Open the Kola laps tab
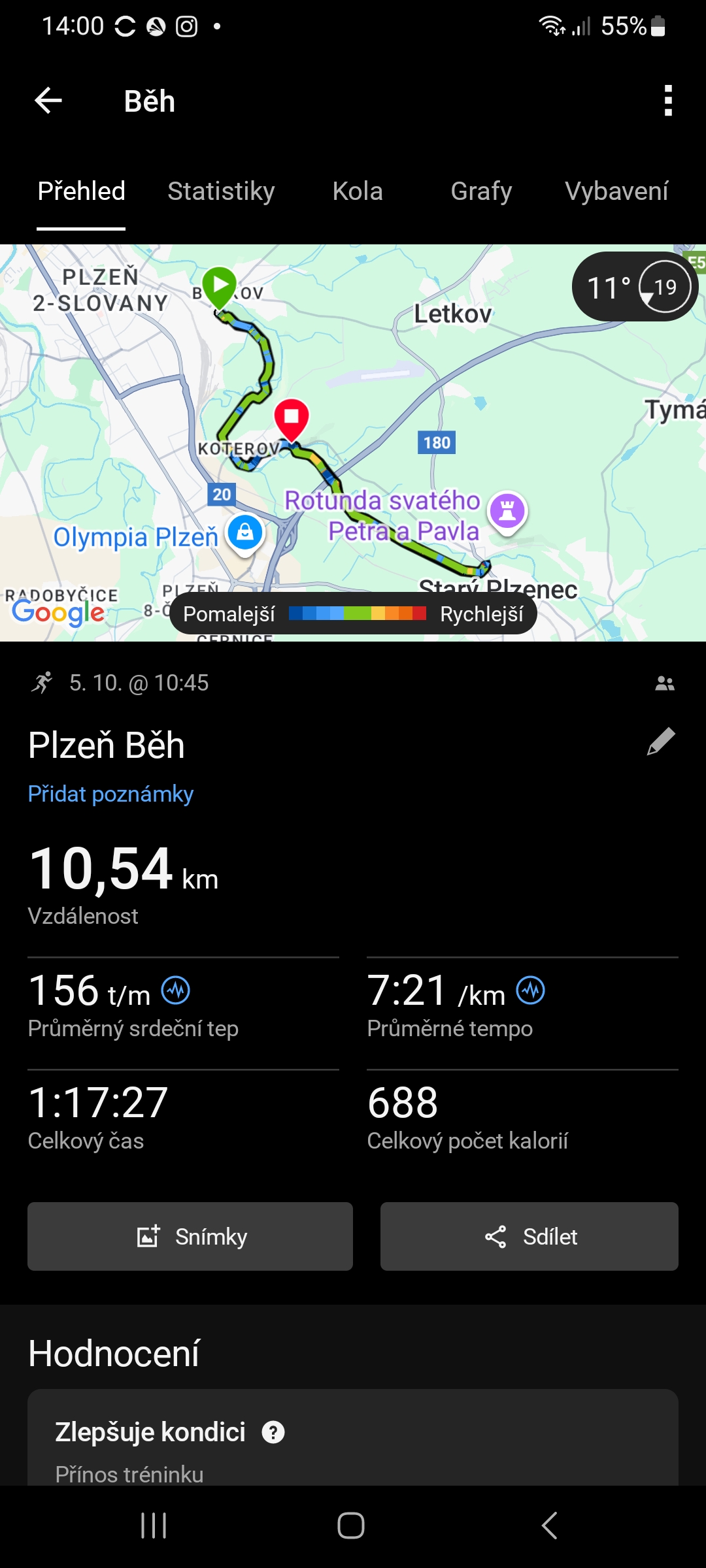The image size is (706, 1568). 358,191
